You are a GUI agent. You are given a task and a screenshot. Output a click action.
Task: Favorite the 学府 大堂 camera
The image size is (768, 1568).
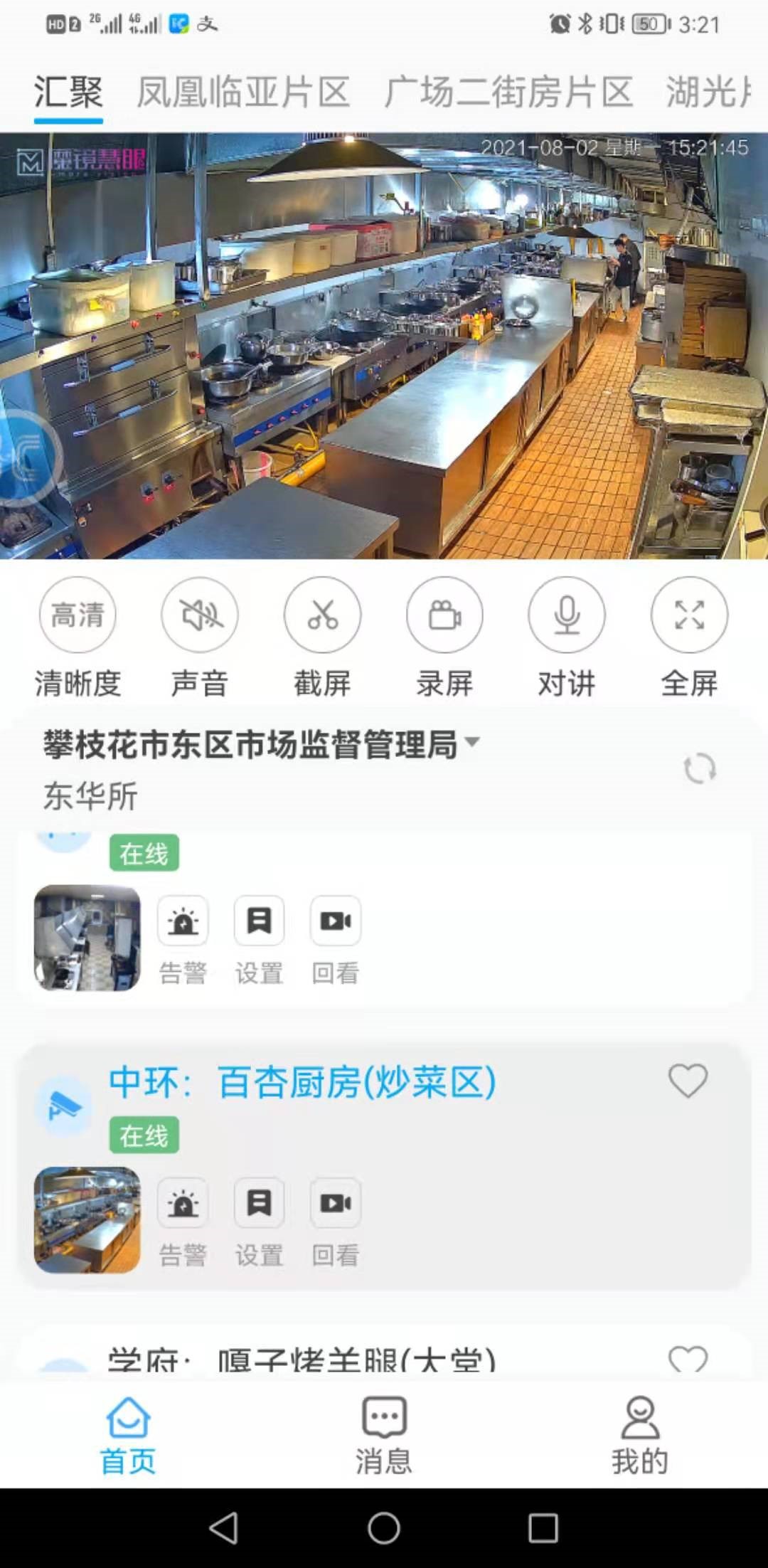(x=688, y=1358)
